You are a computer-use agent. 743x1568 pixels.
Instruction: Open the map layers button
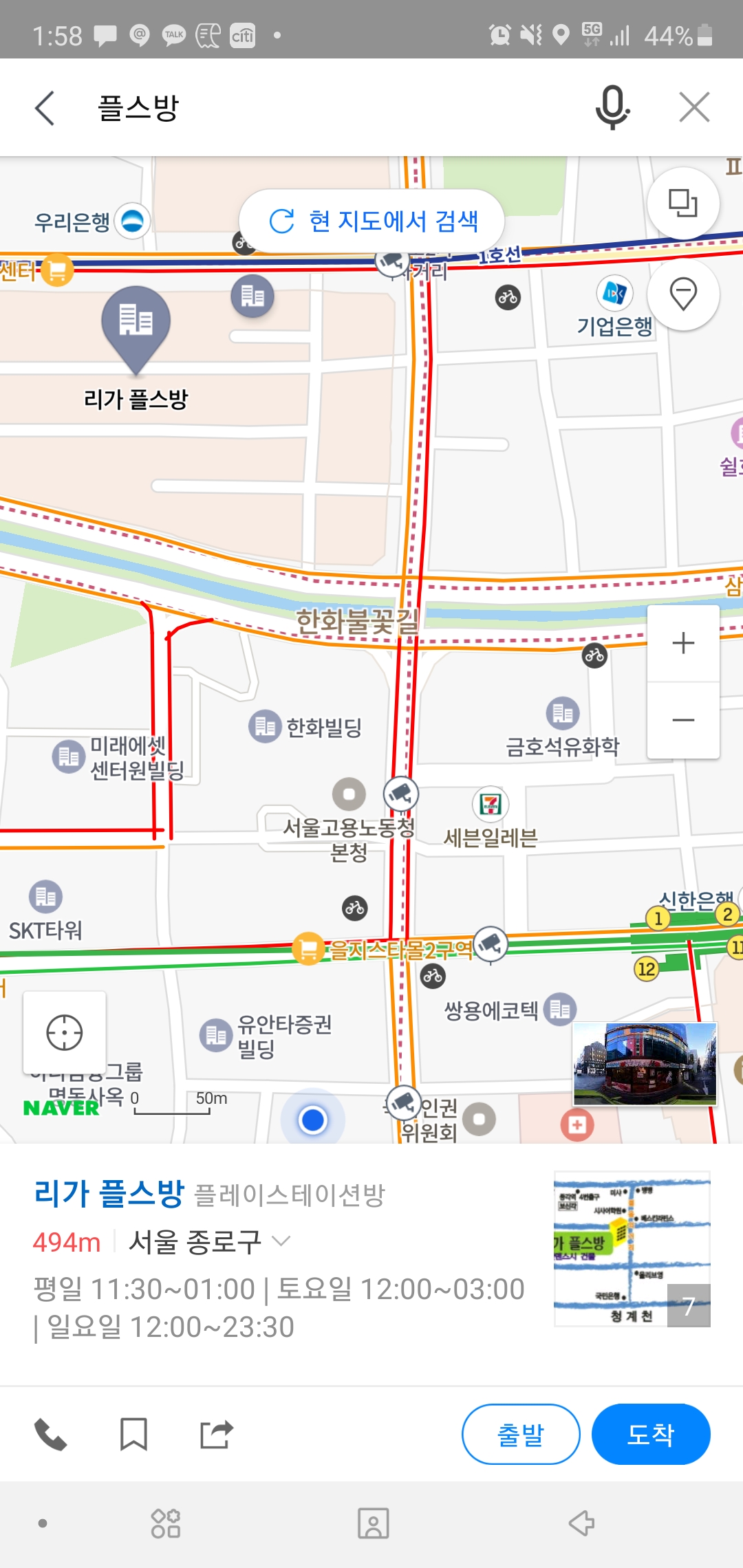coord(683,203)
